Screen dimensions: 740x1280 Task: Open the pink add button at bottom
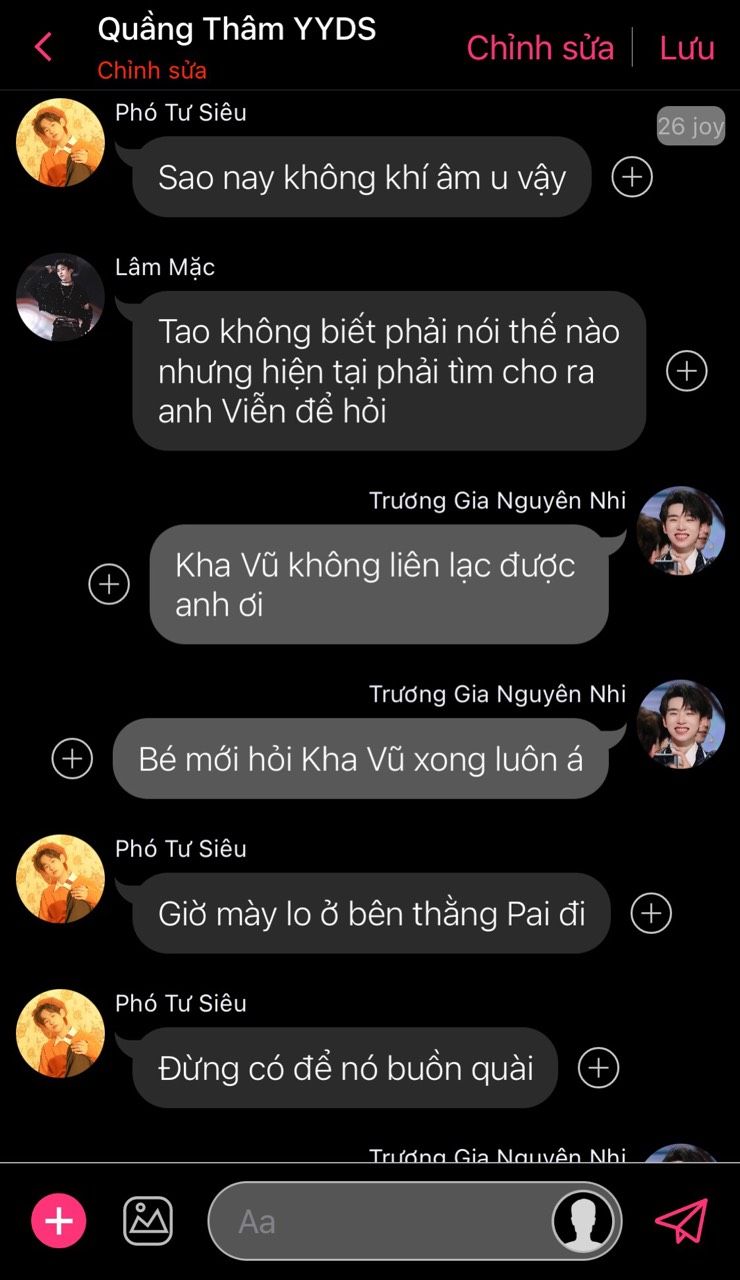[x=59, y=1221]
